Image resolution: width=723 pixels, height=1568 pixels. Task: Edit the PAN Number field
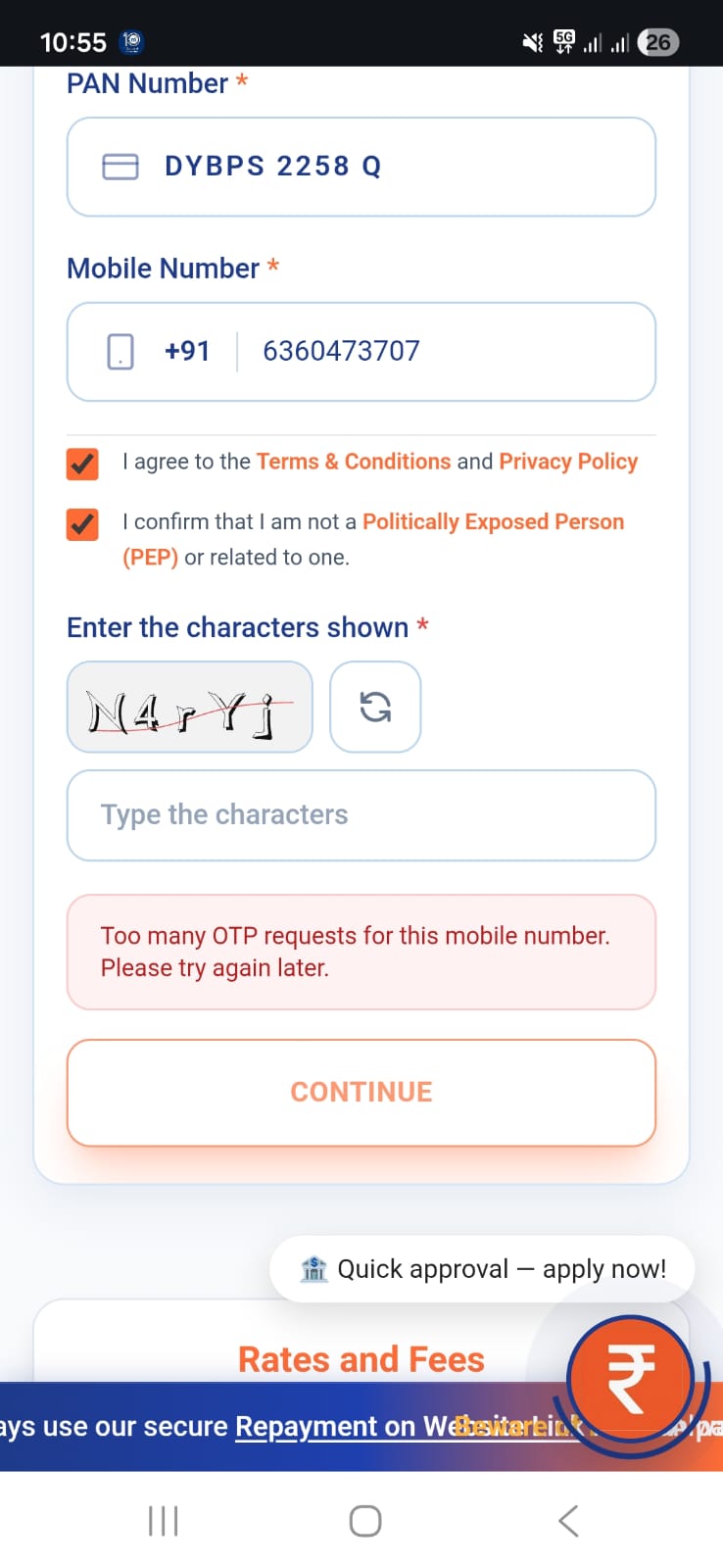361,167
